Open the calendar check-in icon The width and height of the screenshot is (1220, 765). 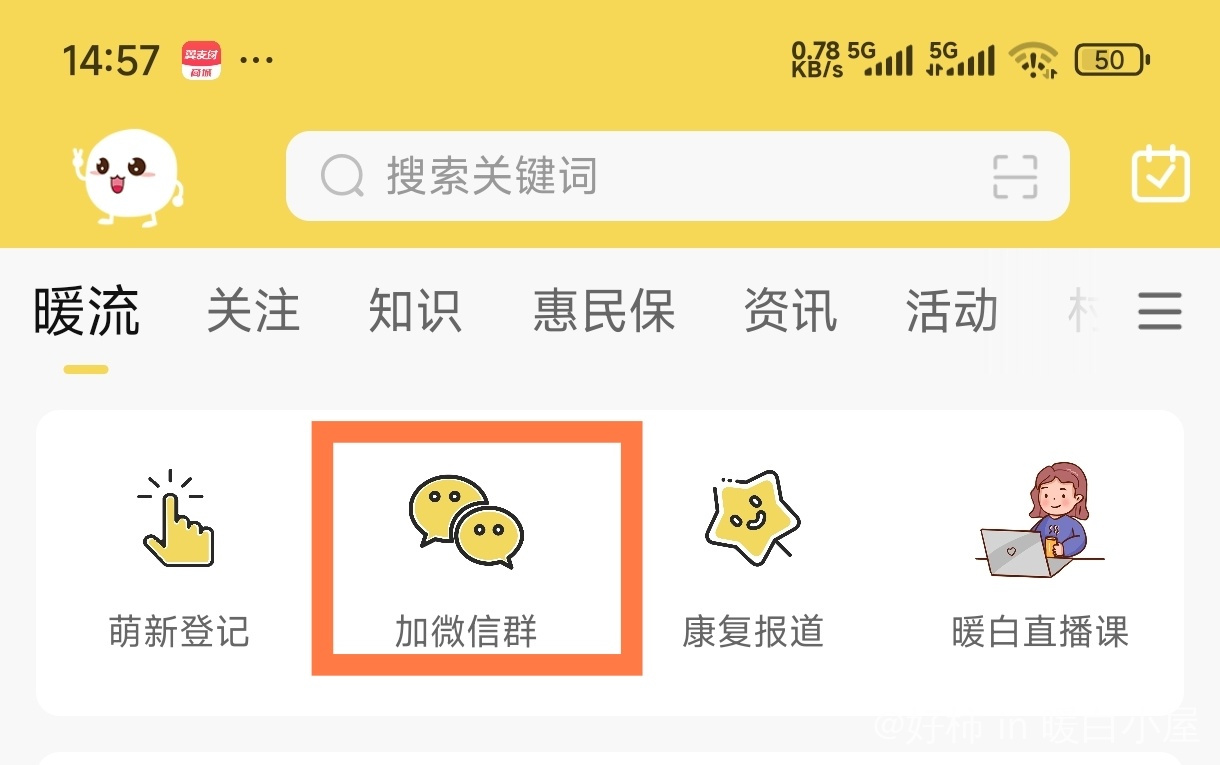(1160, 175)
